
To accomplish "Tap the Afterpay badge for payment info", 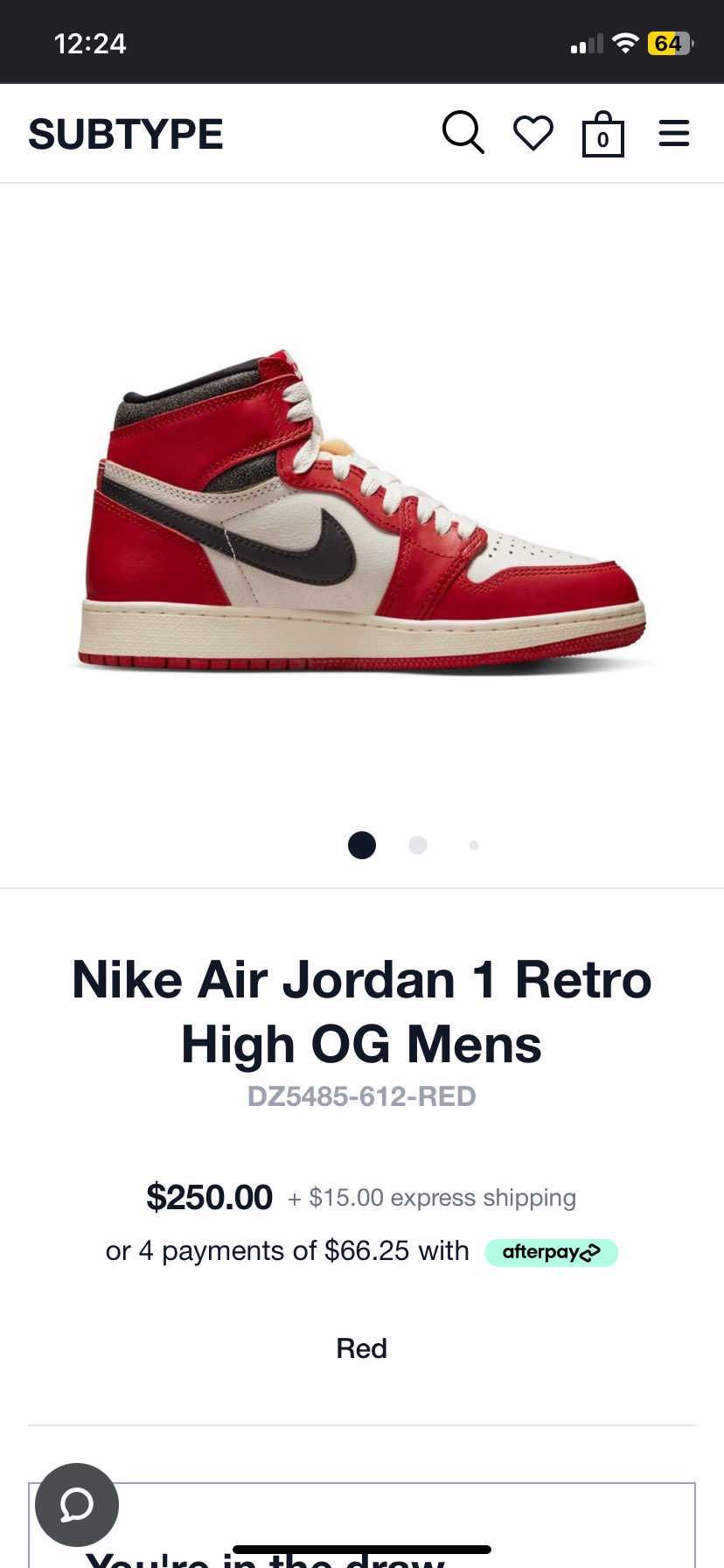I will tap(551, 1252).
